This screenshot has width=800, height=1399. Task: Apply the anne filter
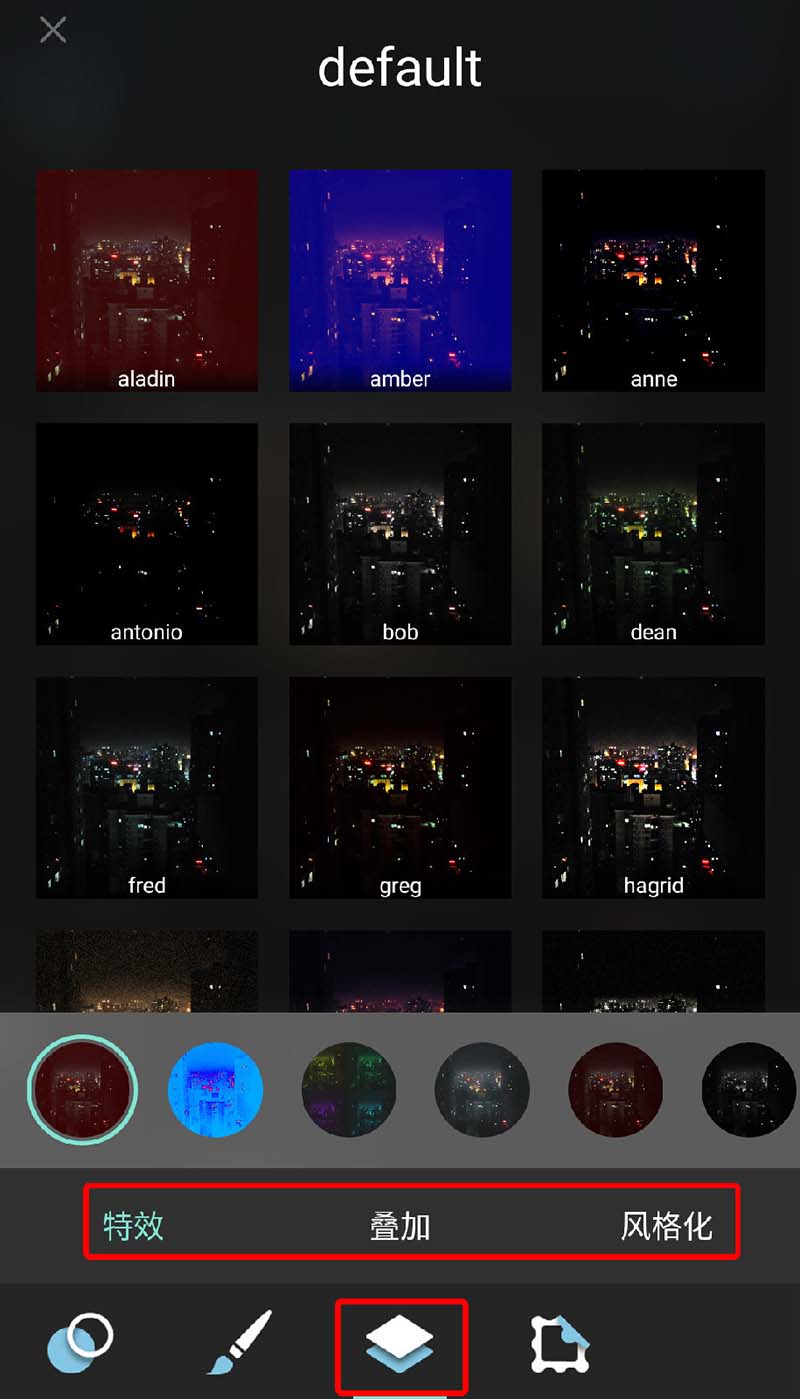pos(653,280)
